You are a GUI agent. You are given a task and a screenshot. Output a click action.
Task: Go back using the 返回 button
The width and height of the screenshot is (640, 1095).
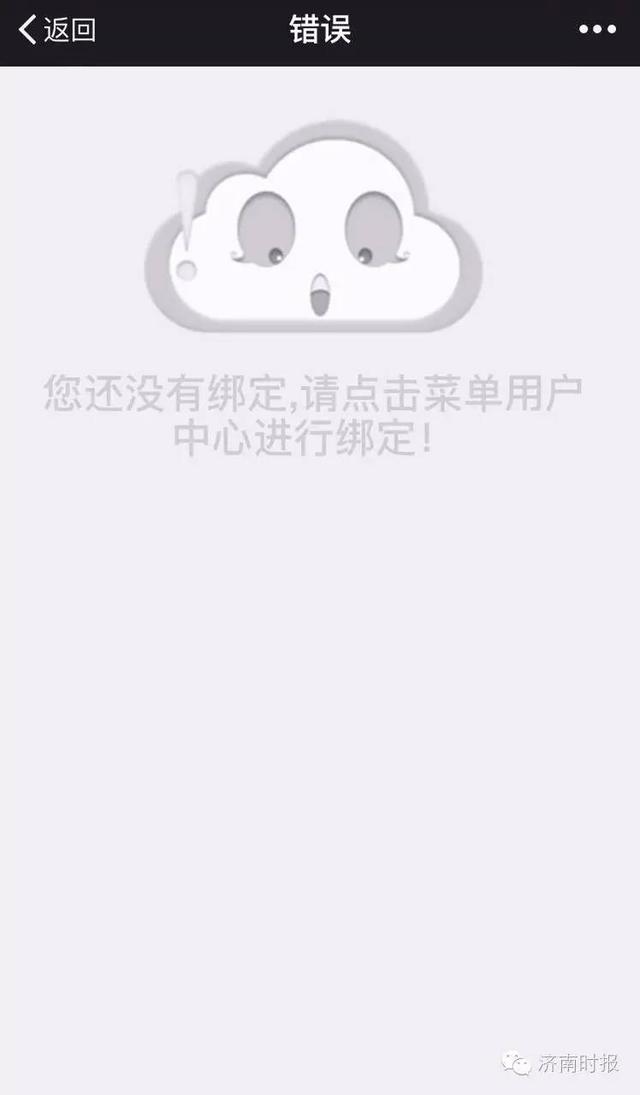pyautogui.click(x=57, y=30)
